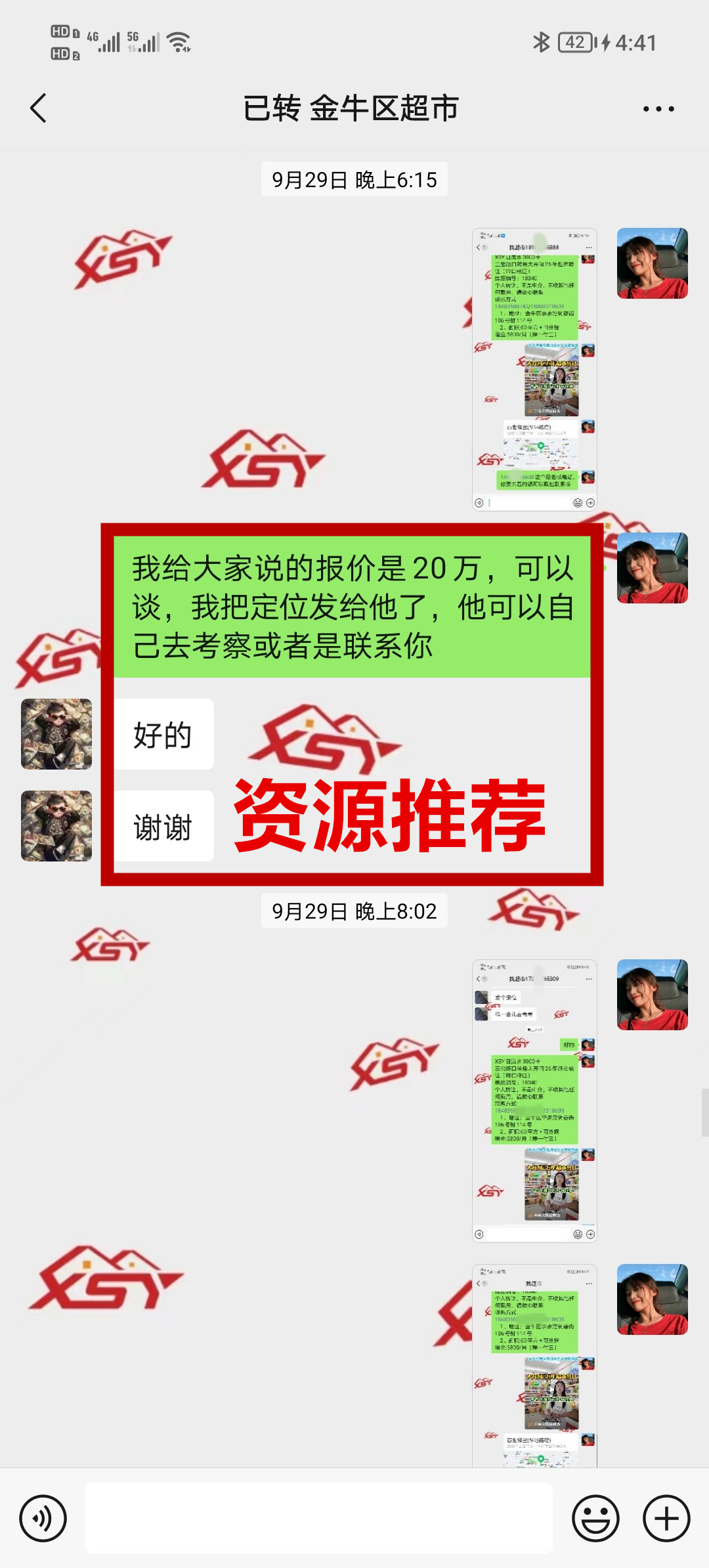This screenshot has width=709, height=1568.
Task: Focus the message text field
Action: click(x=318, y=1518)
